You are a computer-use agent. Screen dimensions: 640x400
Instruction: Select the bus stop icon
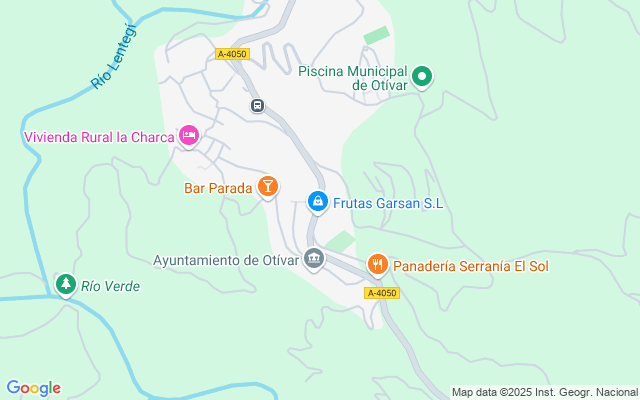click(257, 105)
